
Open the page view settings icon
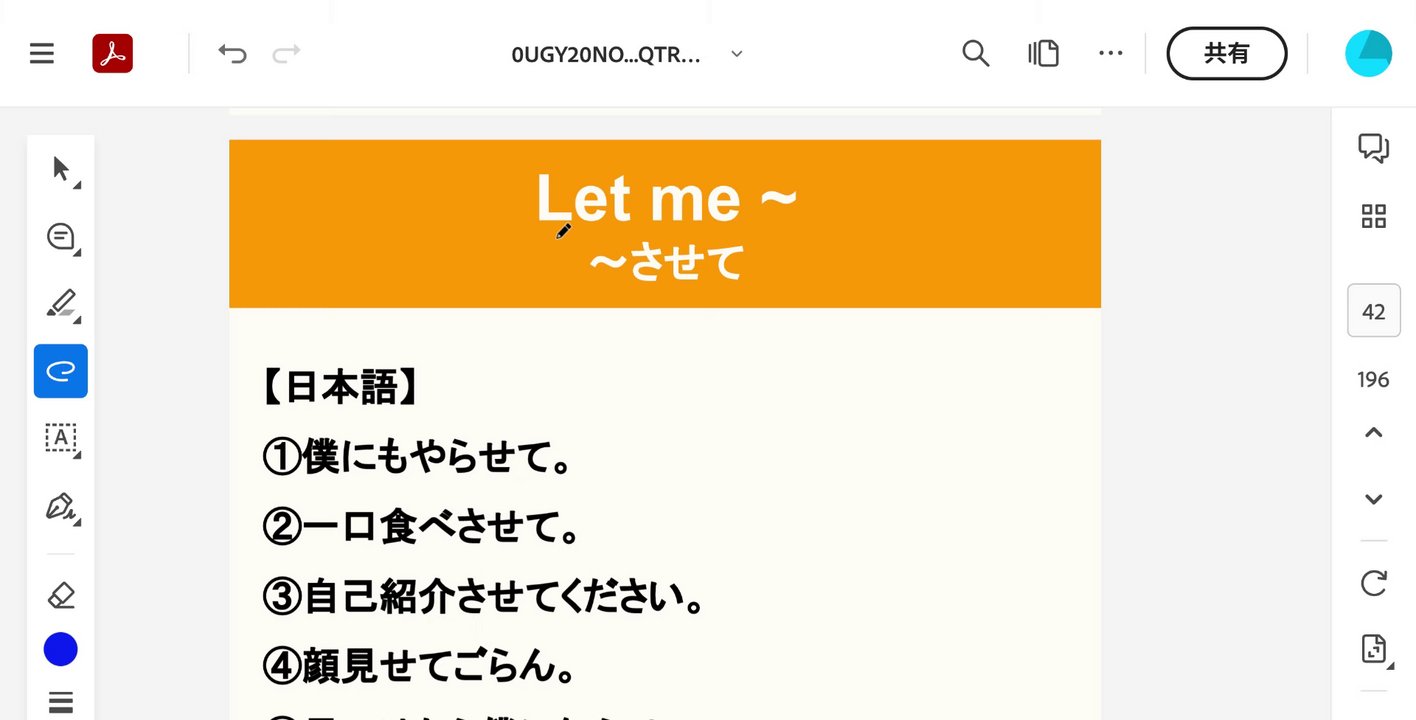pos(1043,53)
